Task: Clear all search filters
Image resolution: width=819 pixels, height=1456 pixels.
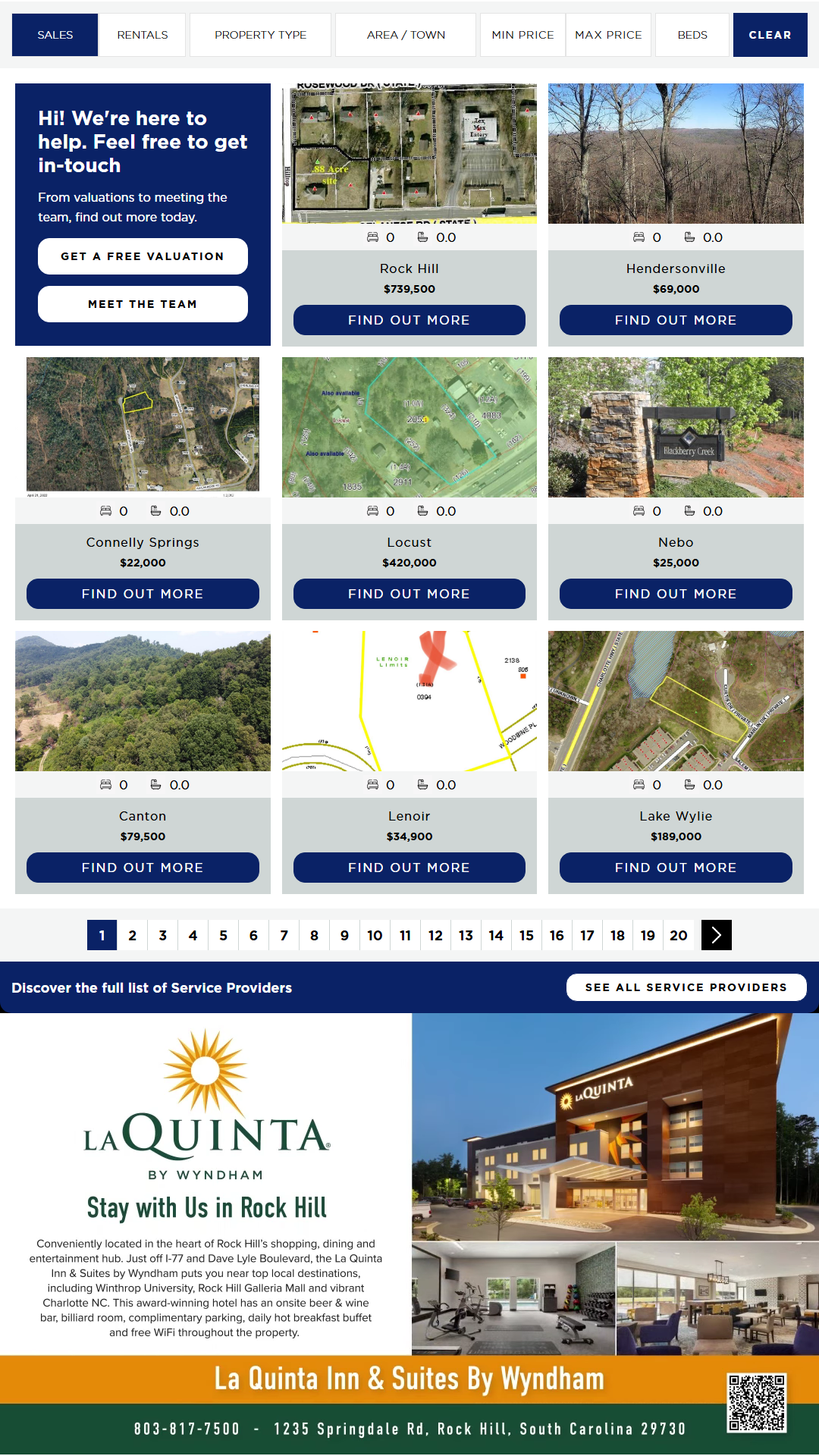Action: click(x=770, y=35)
